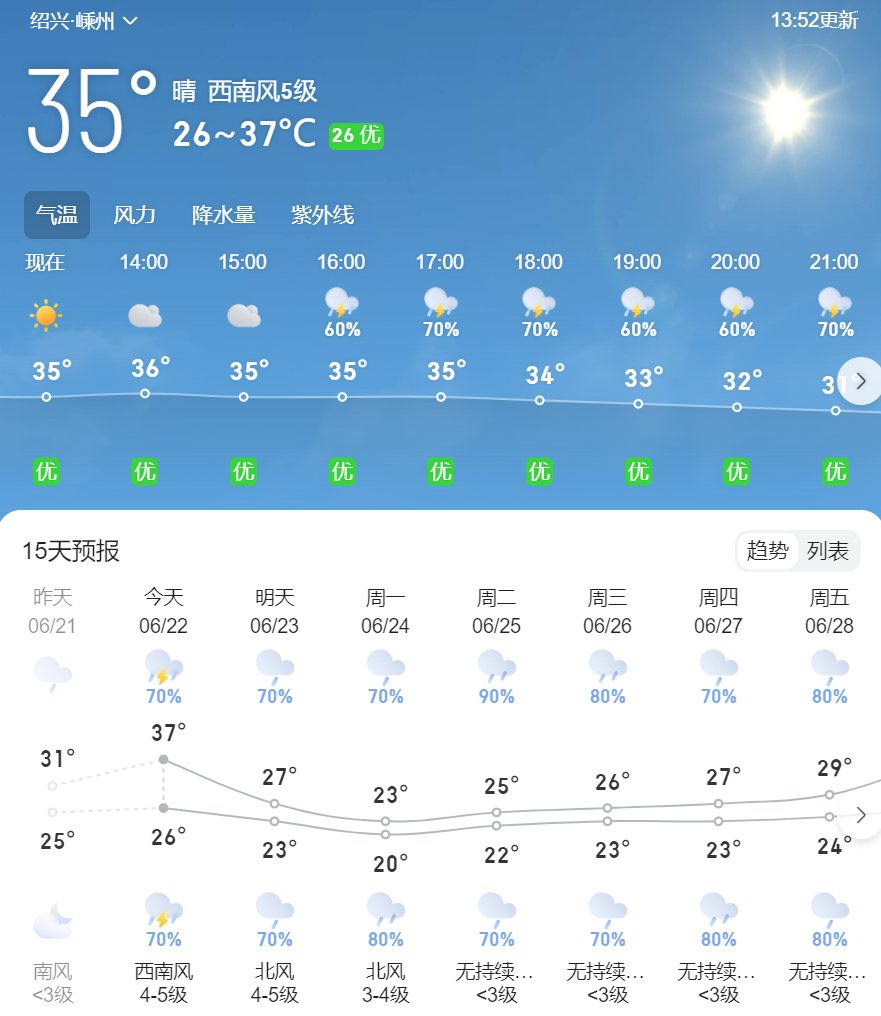Image resolution: width=881 pixels, height=1016 pixels.
Task: Open yesterday's 06/21 weather column
Action: 53,611
